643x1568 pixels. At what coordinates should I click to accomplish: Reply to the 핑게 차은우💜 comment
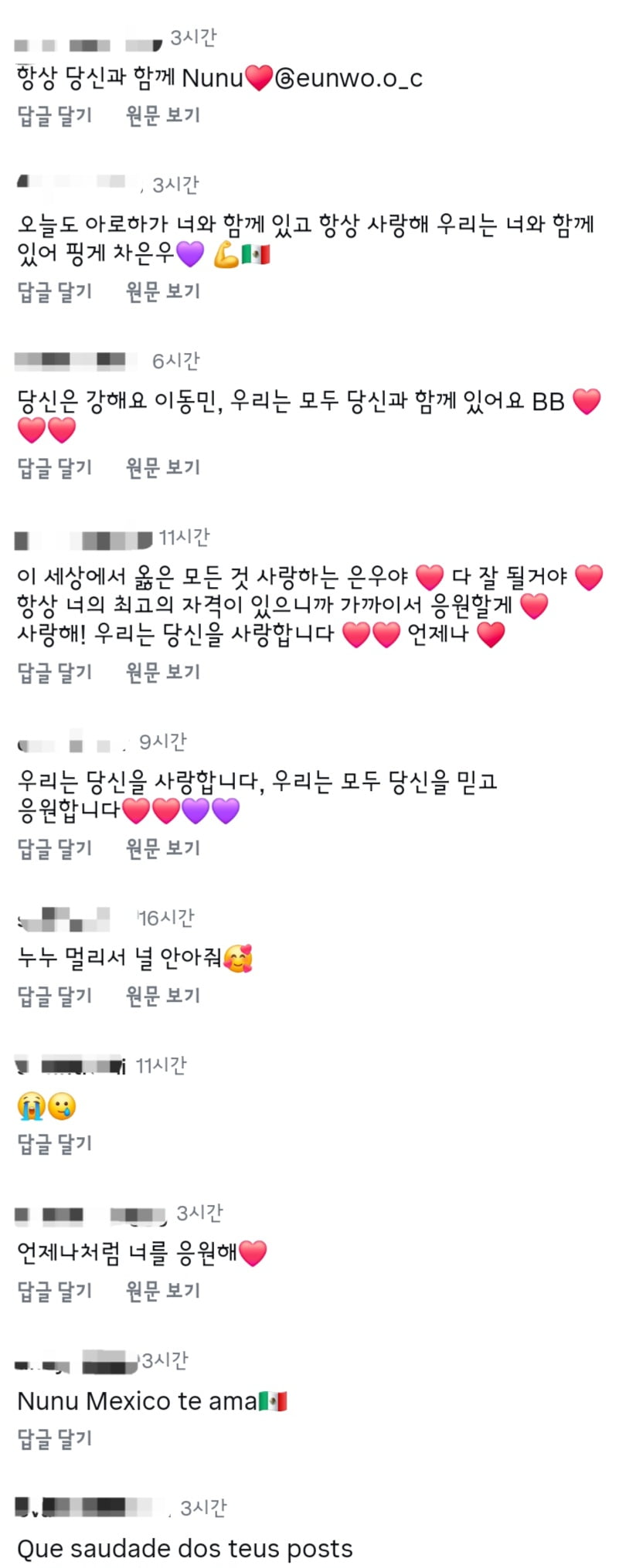(56, 292)
